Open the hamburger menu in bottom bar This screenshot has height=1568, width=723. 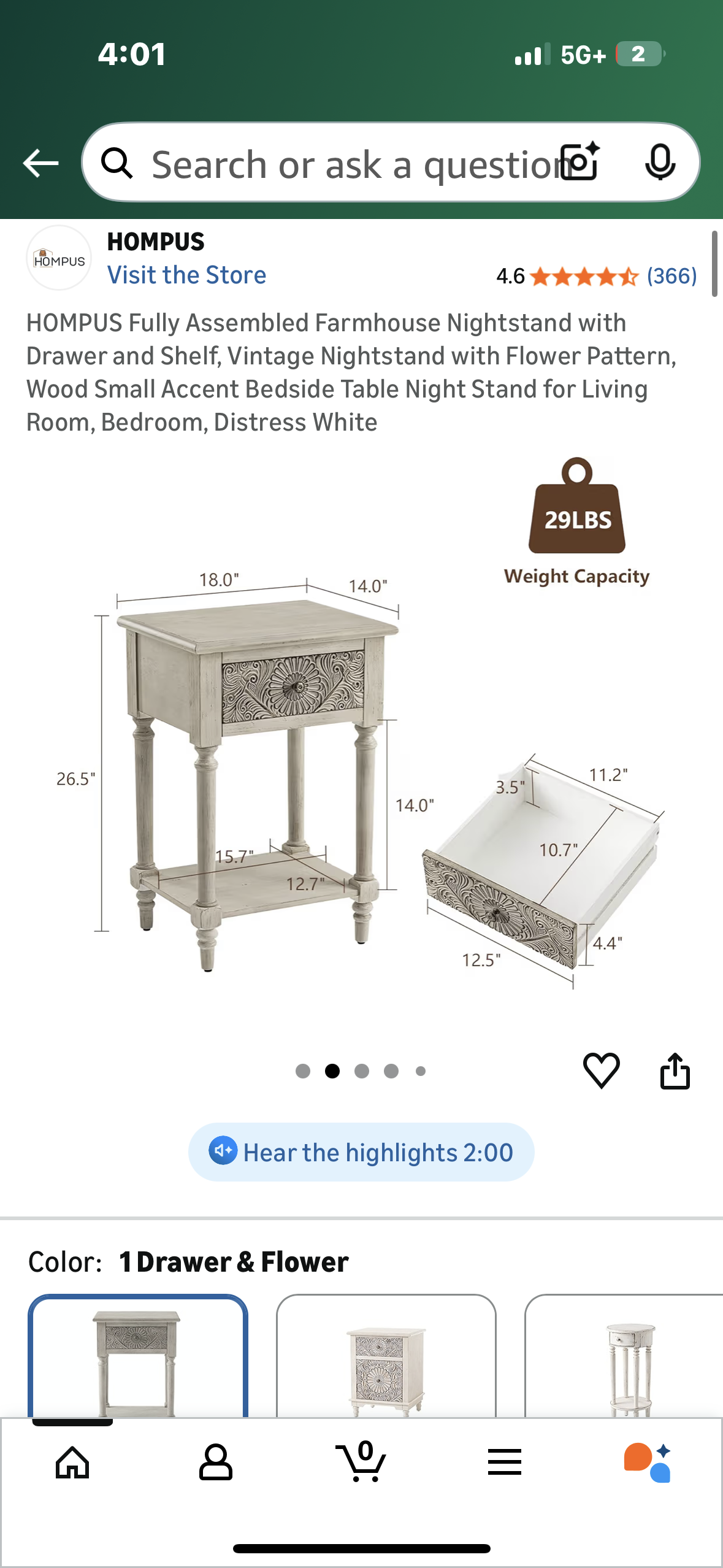[503, 1462]
